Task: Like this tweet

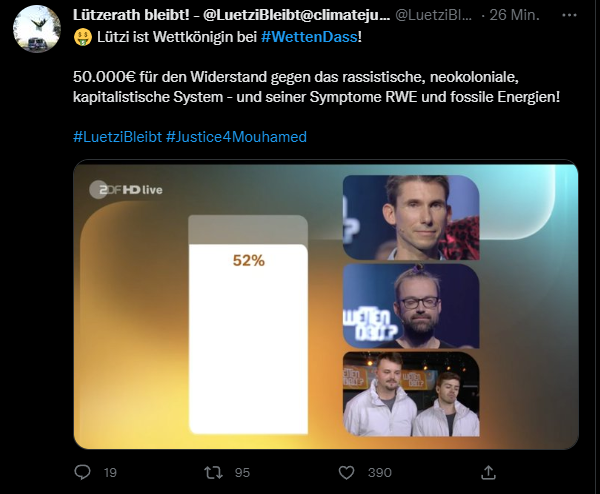Action: pos(347,471)
